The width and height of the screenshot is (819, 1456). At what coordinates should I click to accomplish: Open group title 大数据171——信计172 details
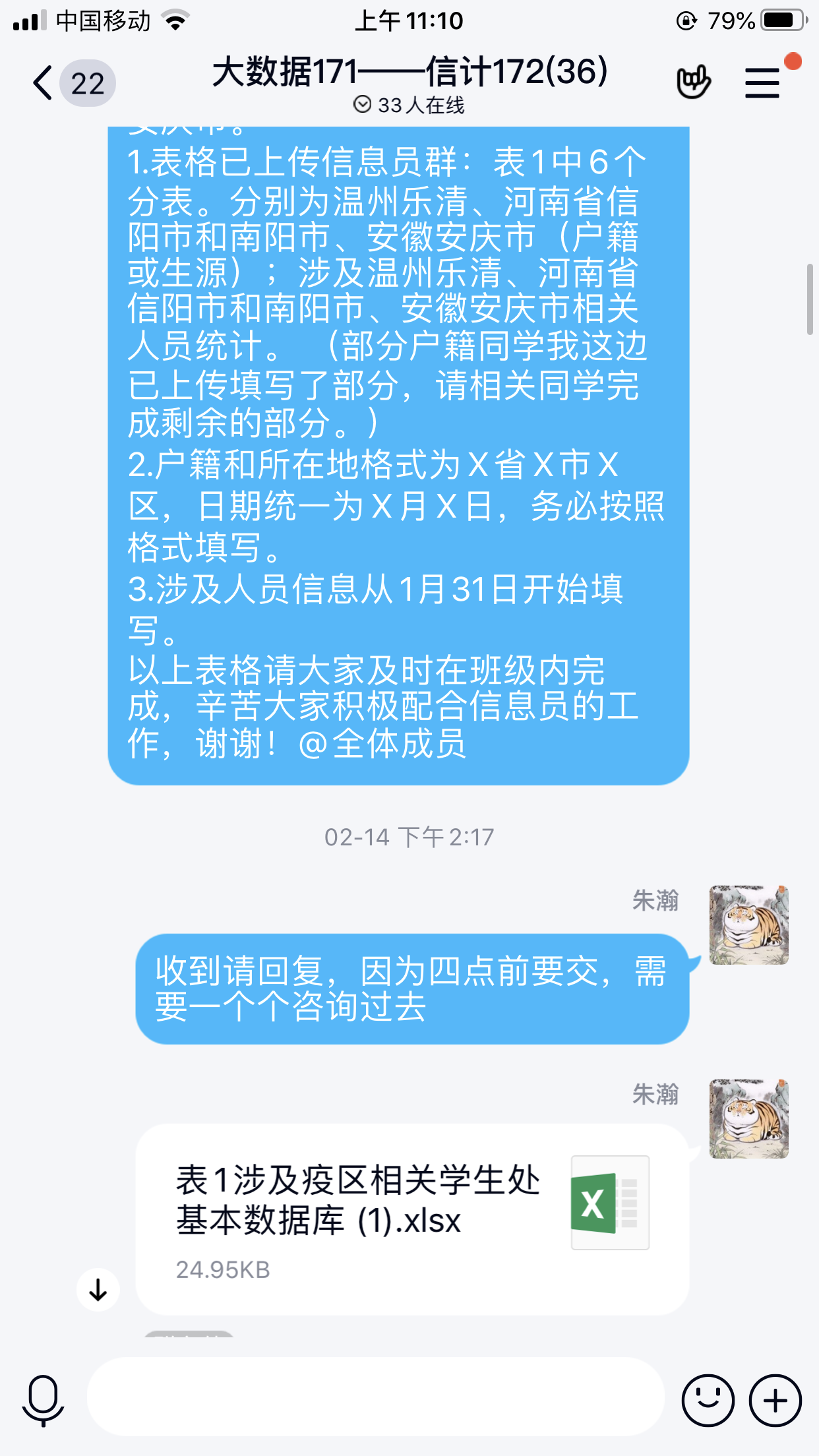click(409, 73)
